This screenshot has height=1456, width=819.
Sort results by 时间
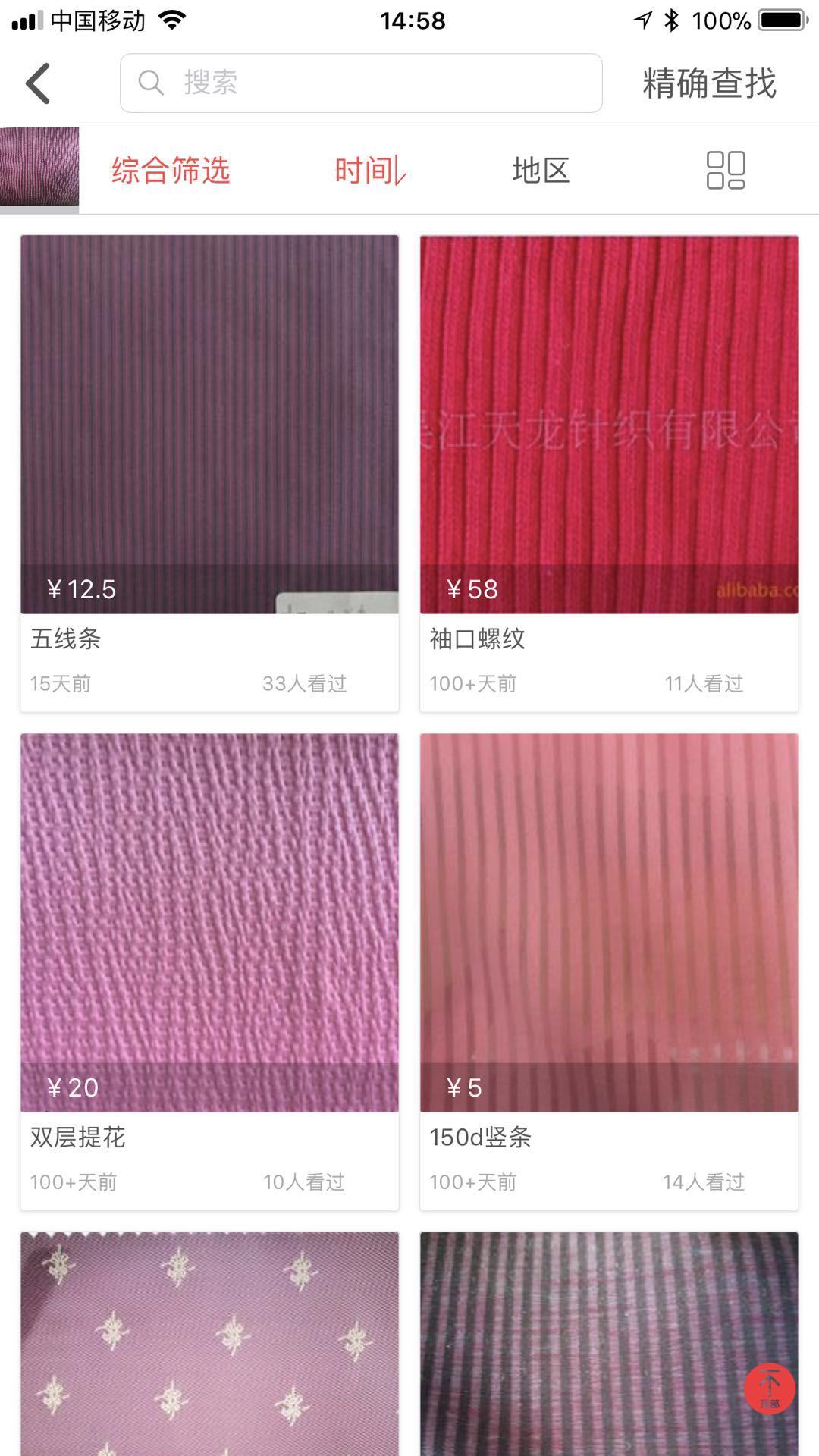pos(370,171)
